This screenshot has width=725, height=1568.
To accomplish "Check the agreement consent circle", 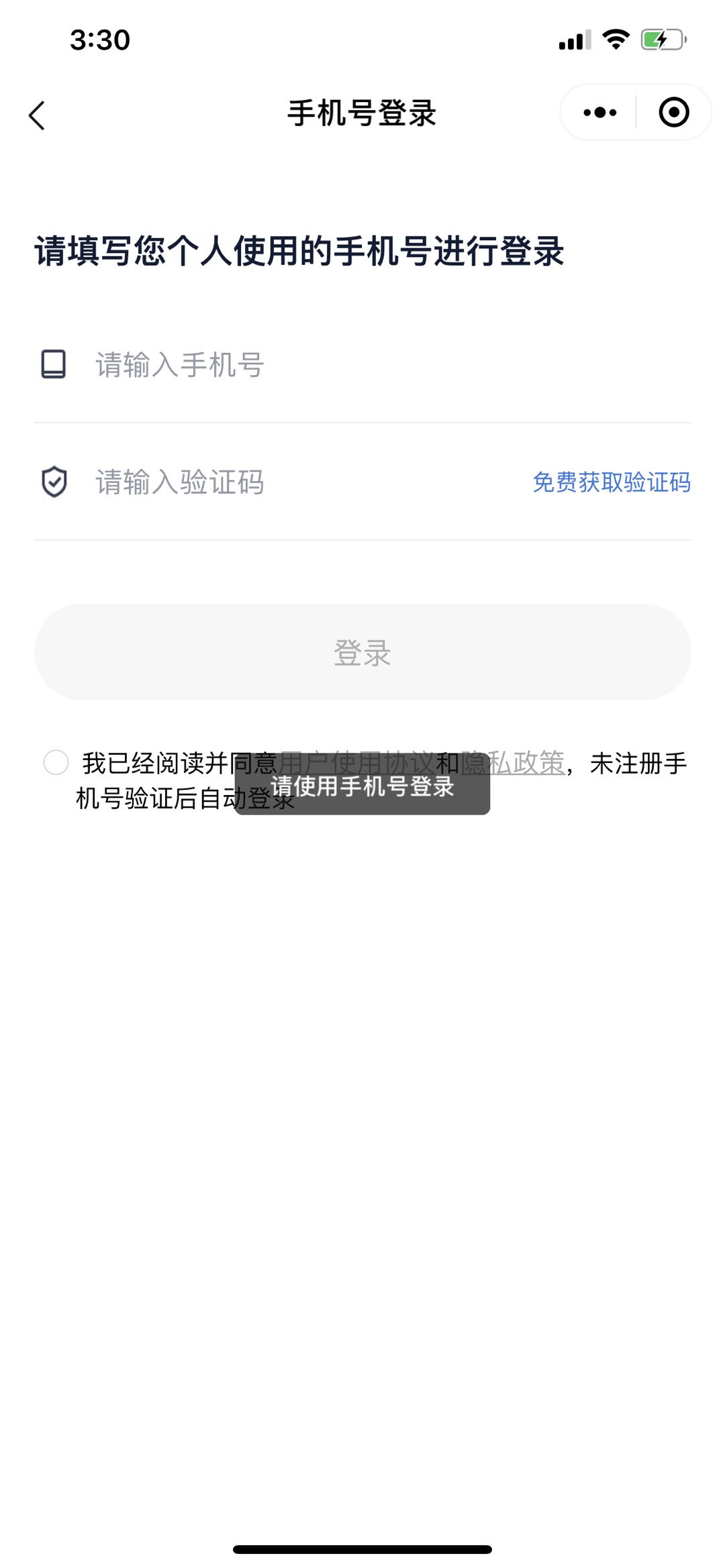I will 56,762.
